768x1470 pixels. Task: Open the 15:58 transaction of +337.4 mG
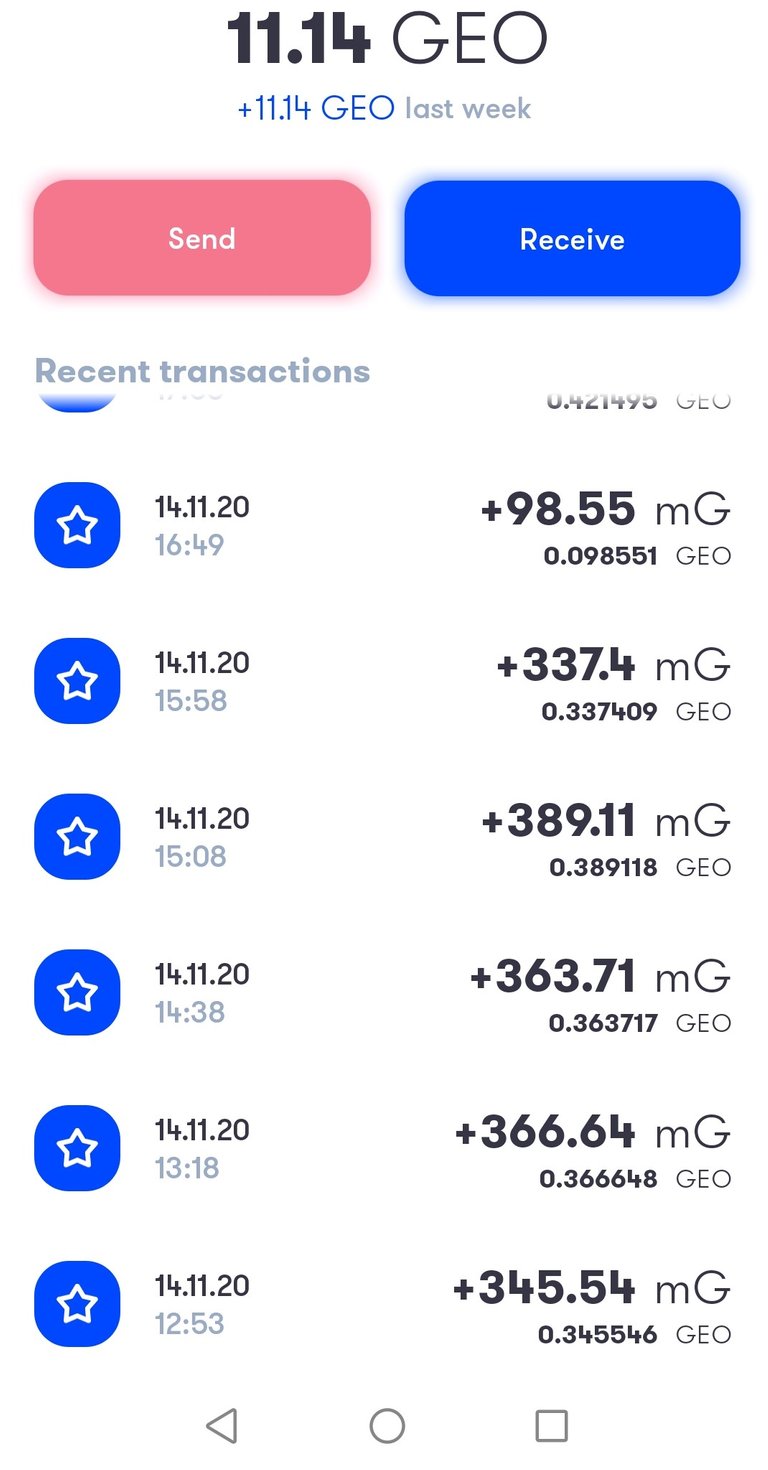click(384, 681)
